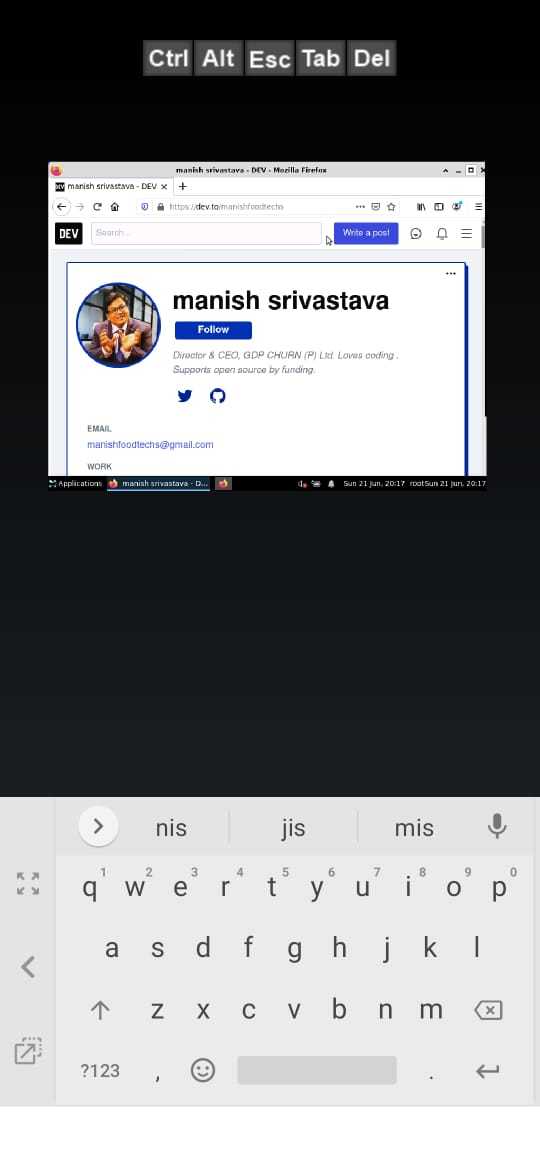
Task: Send the Esc key
Action: (269, 58)
